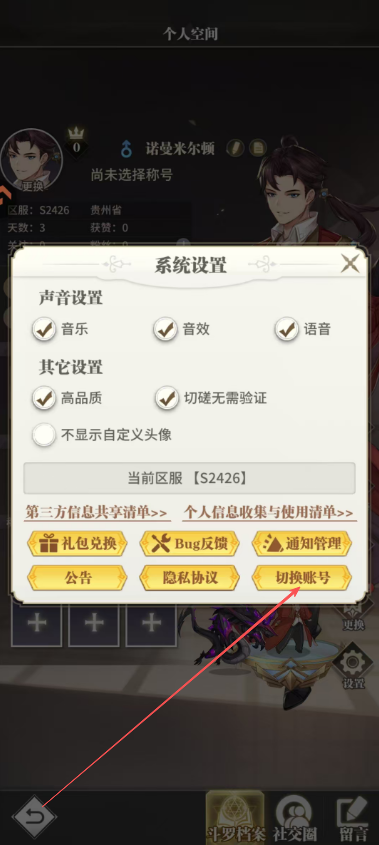Open 礼包兑换 gift redemption
This screenshot has width=379, height=845.
click(x=77, y=544)
